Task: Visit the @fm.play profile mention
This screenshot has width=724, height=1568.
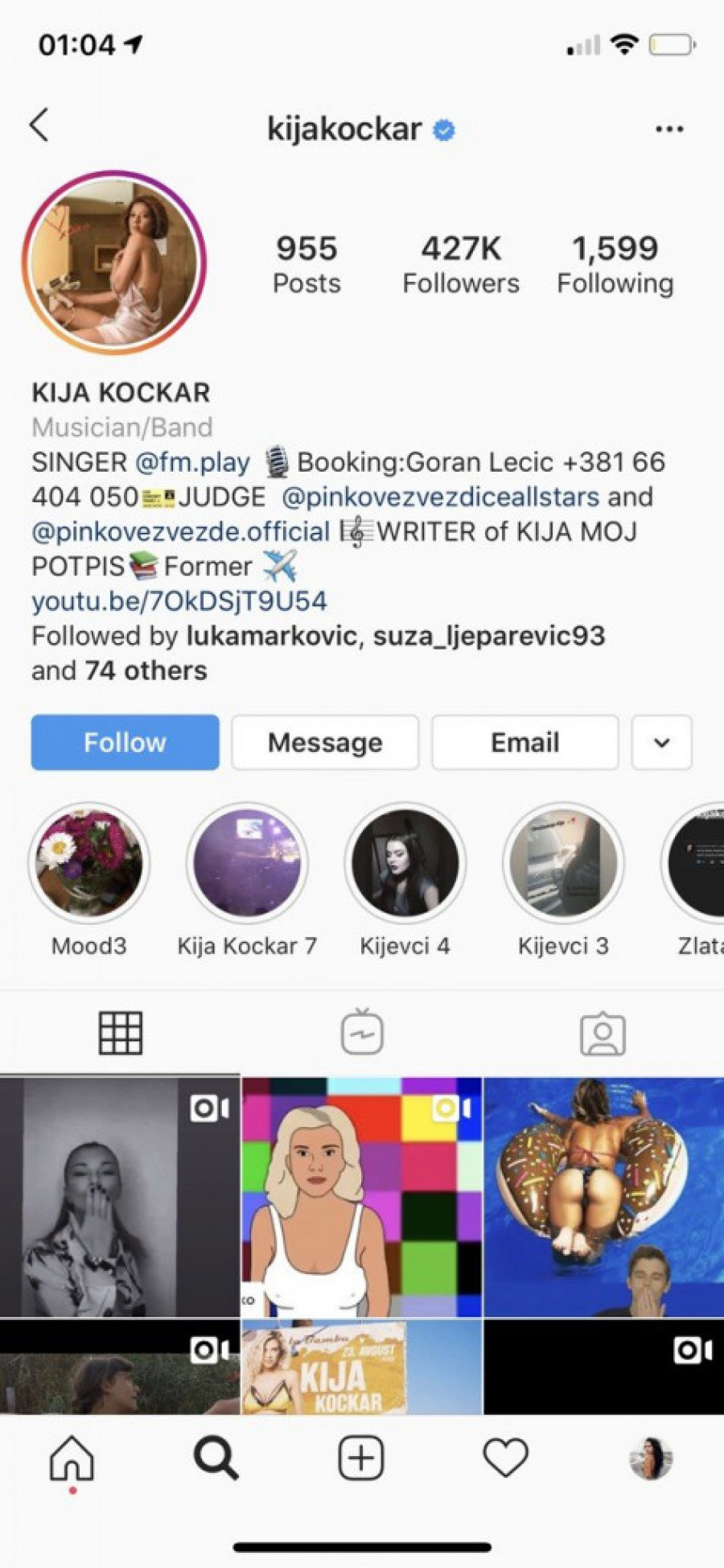Action: 192,462
